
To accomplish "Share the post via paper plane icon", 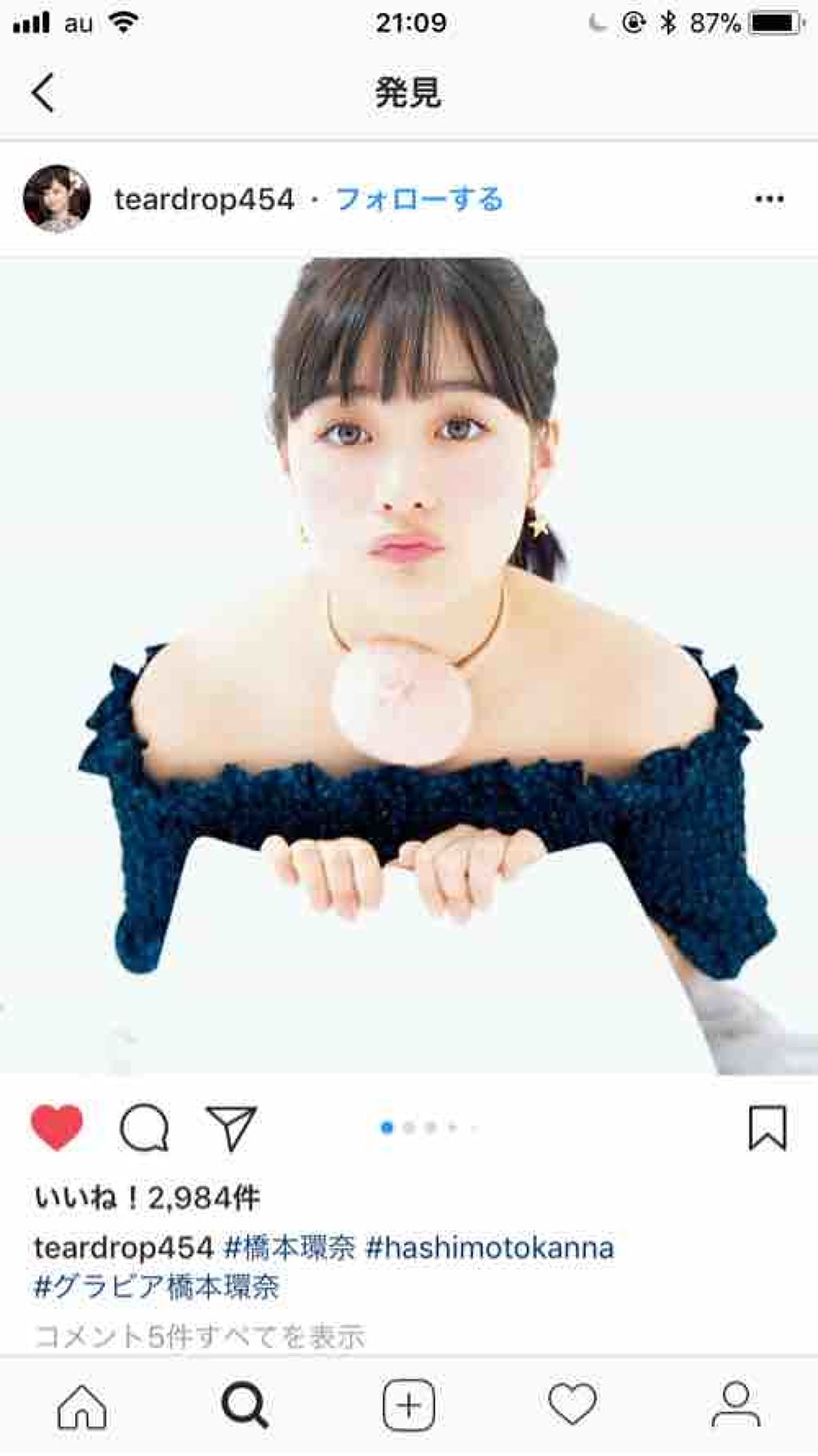I will 231,1128.
